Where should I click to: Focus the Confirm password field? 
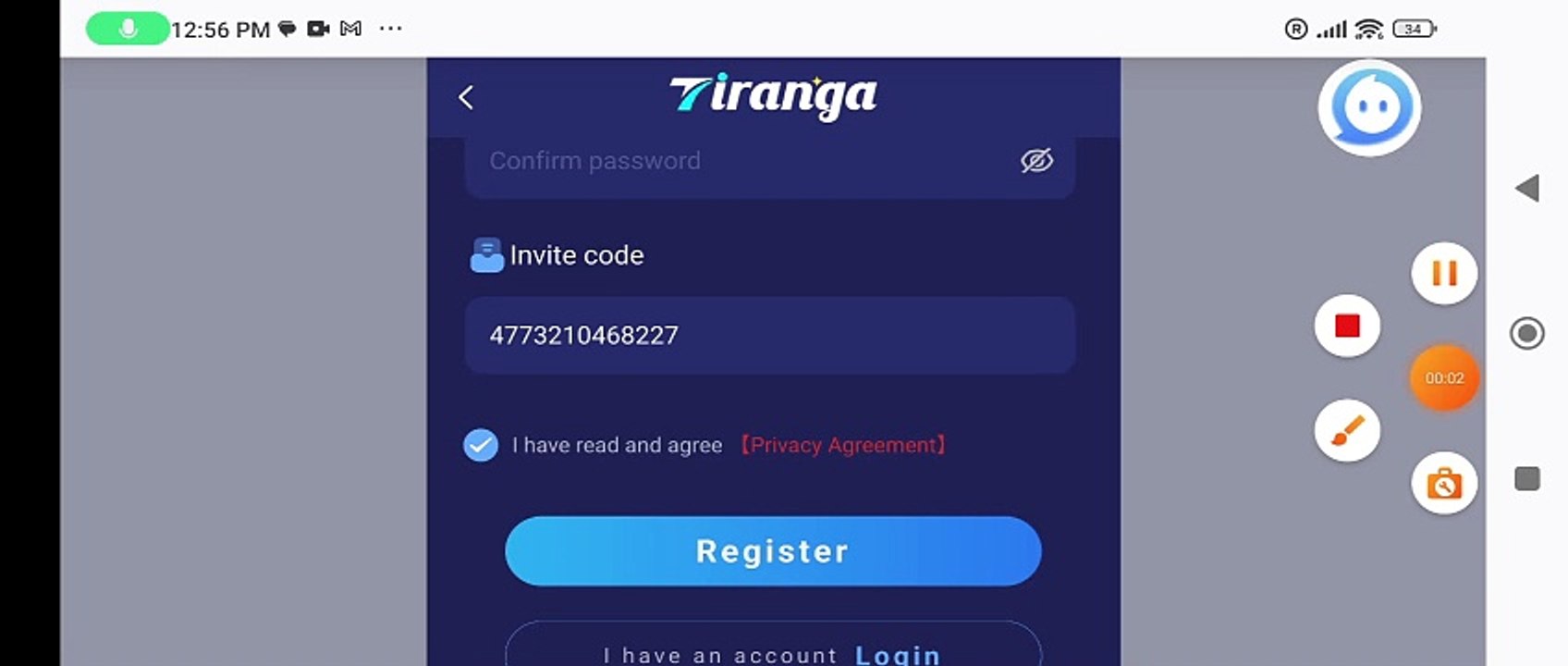coord(740,162)
